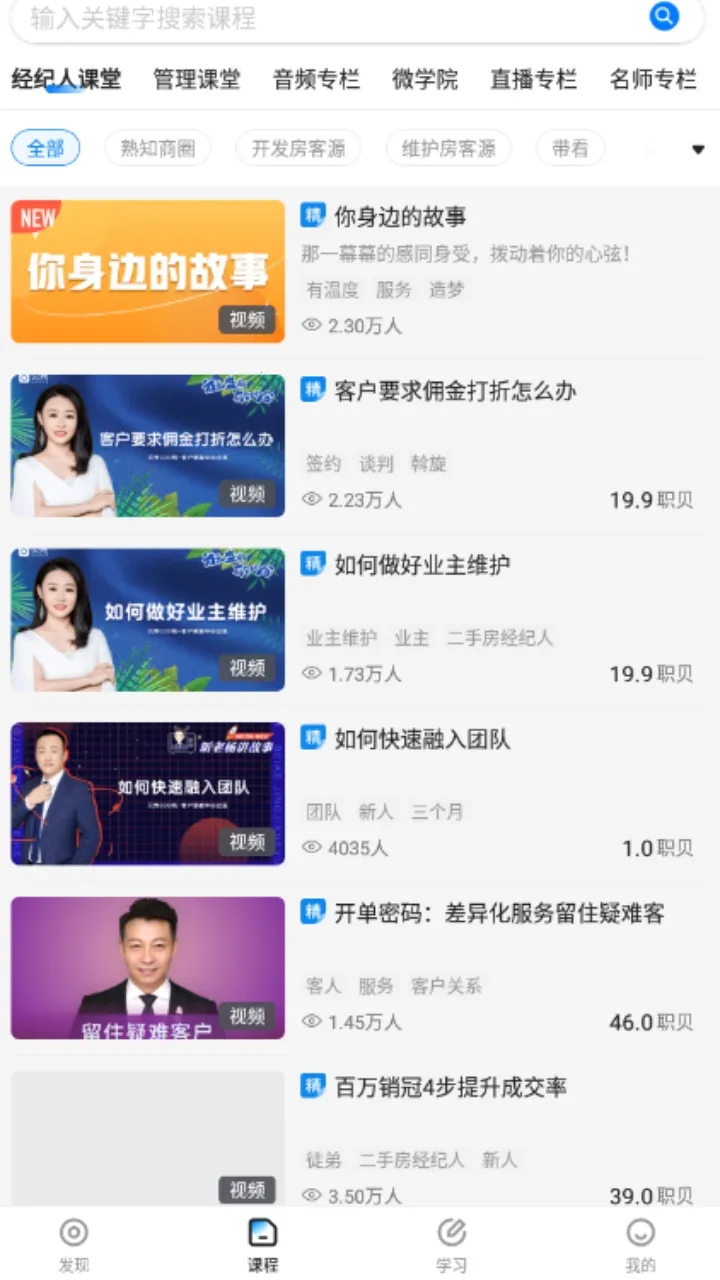Click the 精 badge next to 客户要求佣金打折怎么办

tap(311, 391)
